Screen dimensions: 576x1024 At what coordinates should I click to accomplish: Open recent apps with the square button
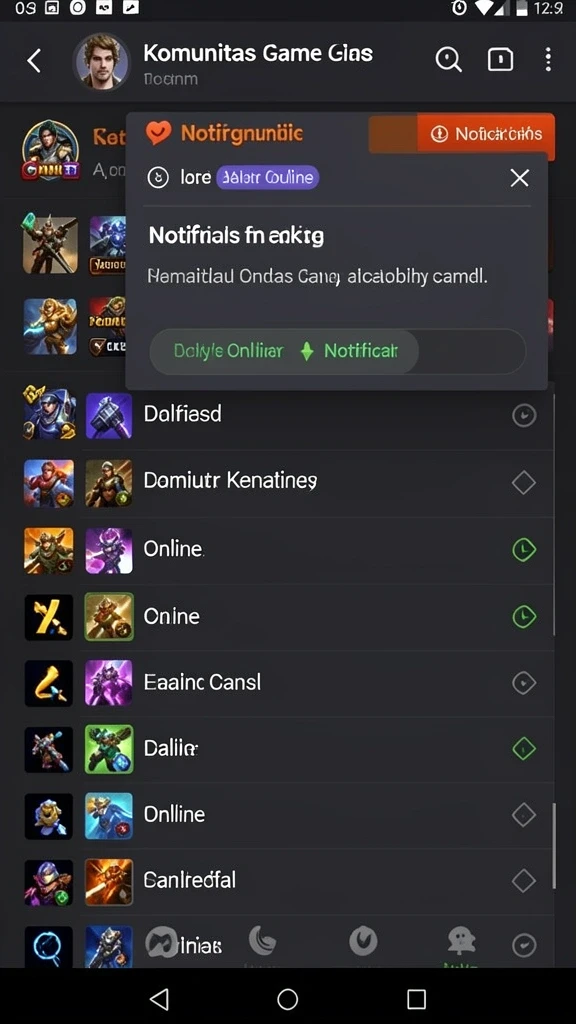click(416, 999)
